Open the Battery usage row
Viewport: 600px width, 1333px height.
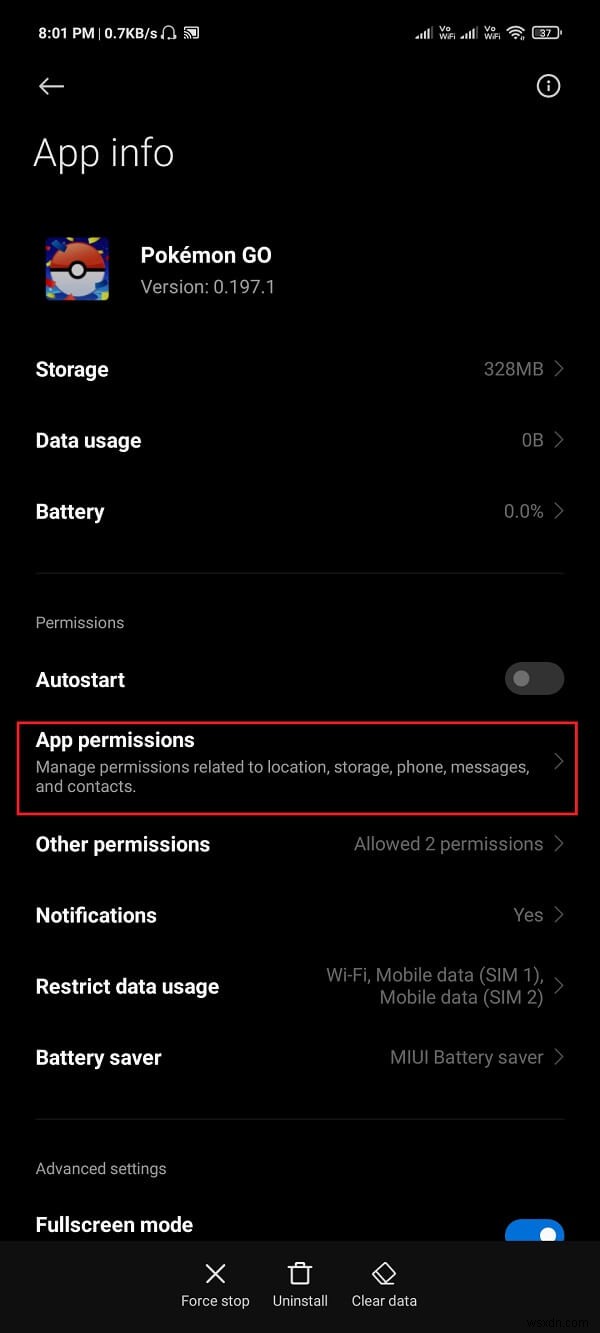(300, 511)
